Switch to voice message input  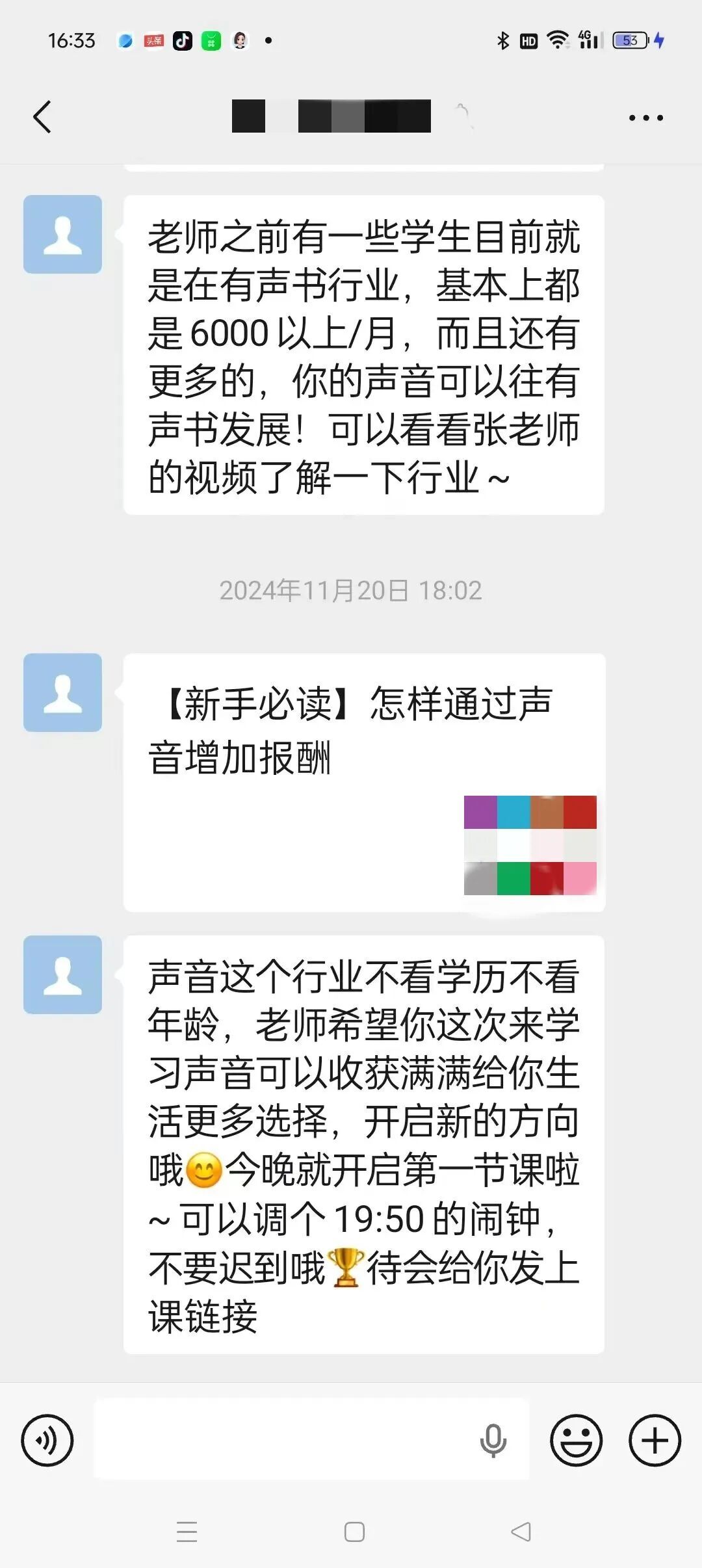click(x=47, y=1440)
